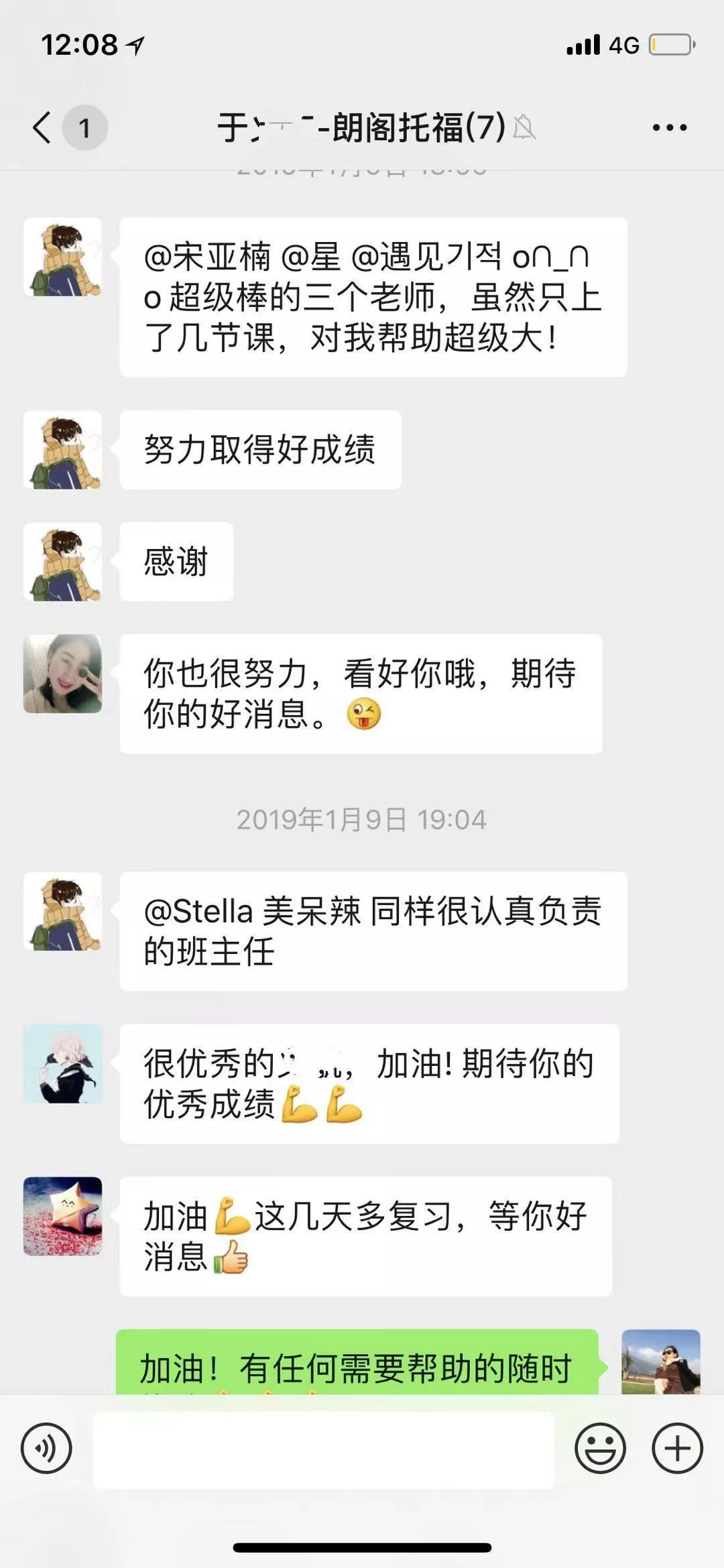Tap the 感谢 message bubble

click(176, 562)
